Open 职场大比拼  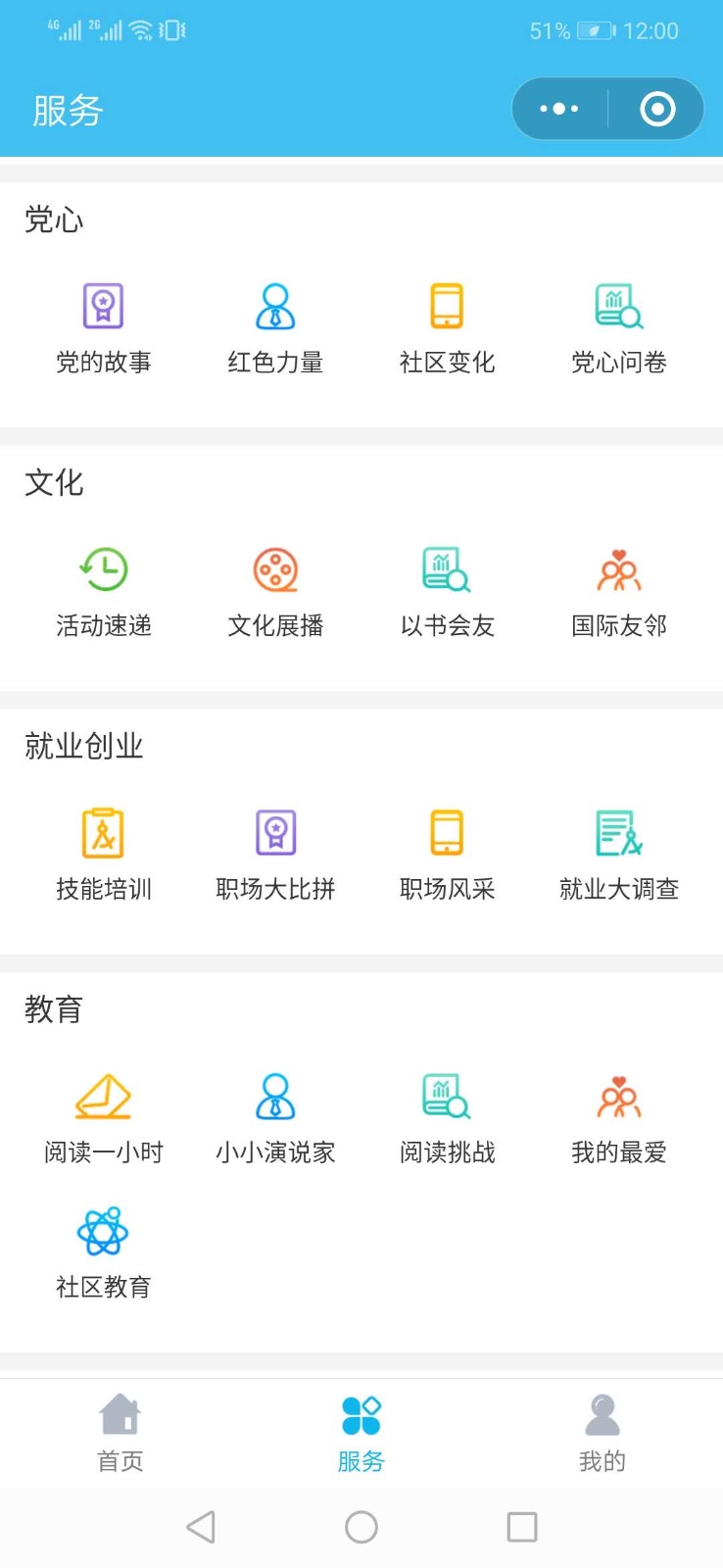(275, 856)
